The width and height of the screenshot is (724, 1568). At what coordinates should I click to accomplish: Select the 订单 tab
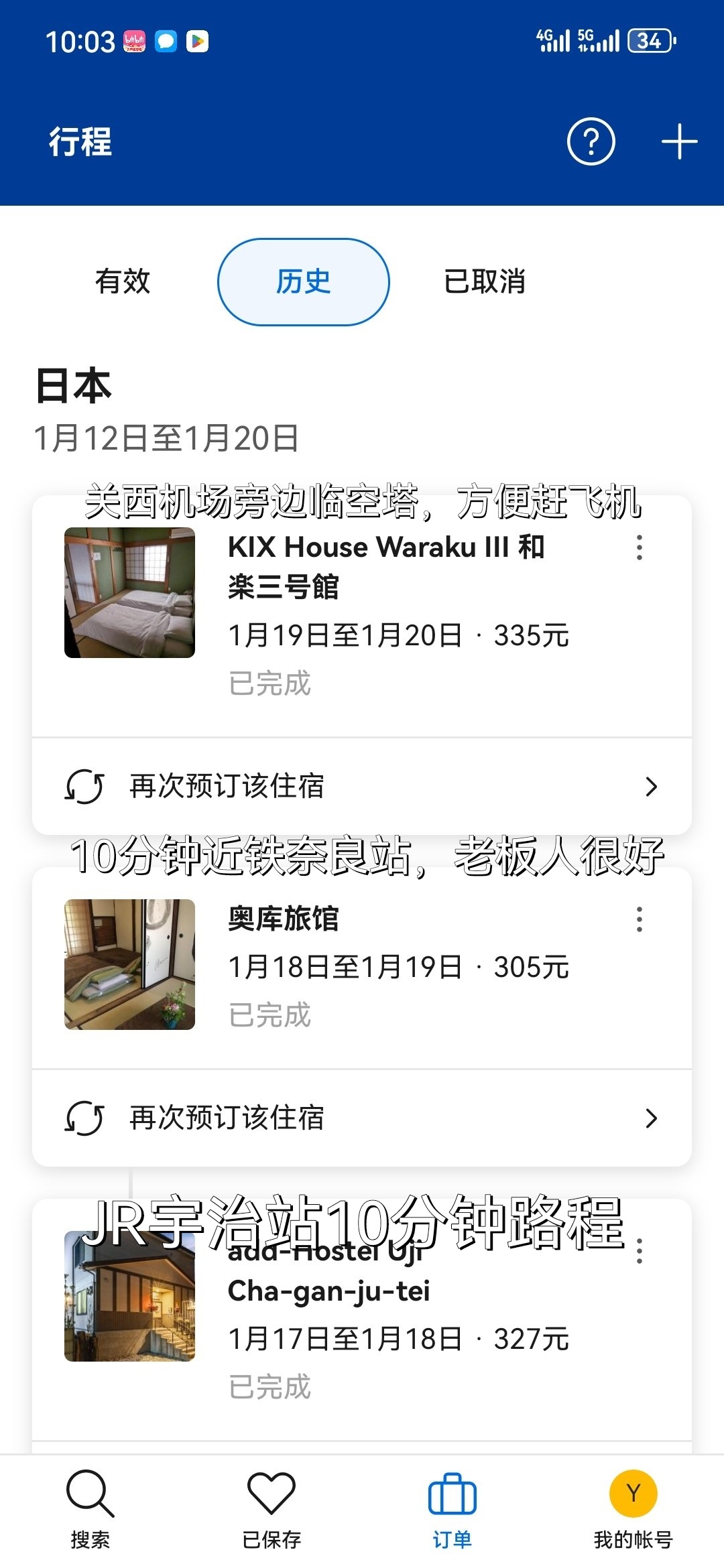pyautogui.click(x=452, y=1510)
